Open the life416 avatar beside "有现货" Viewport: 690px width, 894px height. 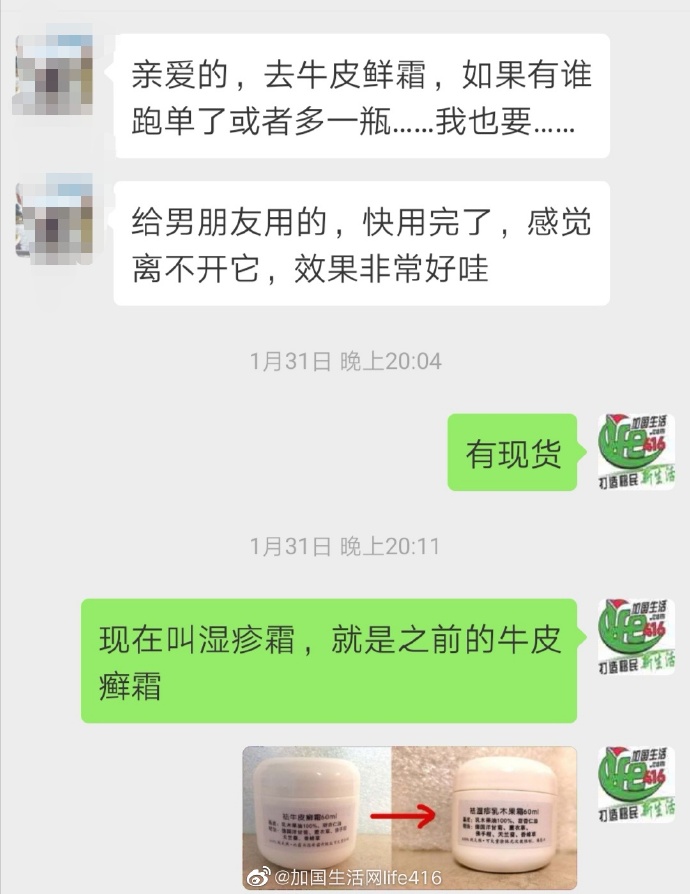[x=637, y=451]
